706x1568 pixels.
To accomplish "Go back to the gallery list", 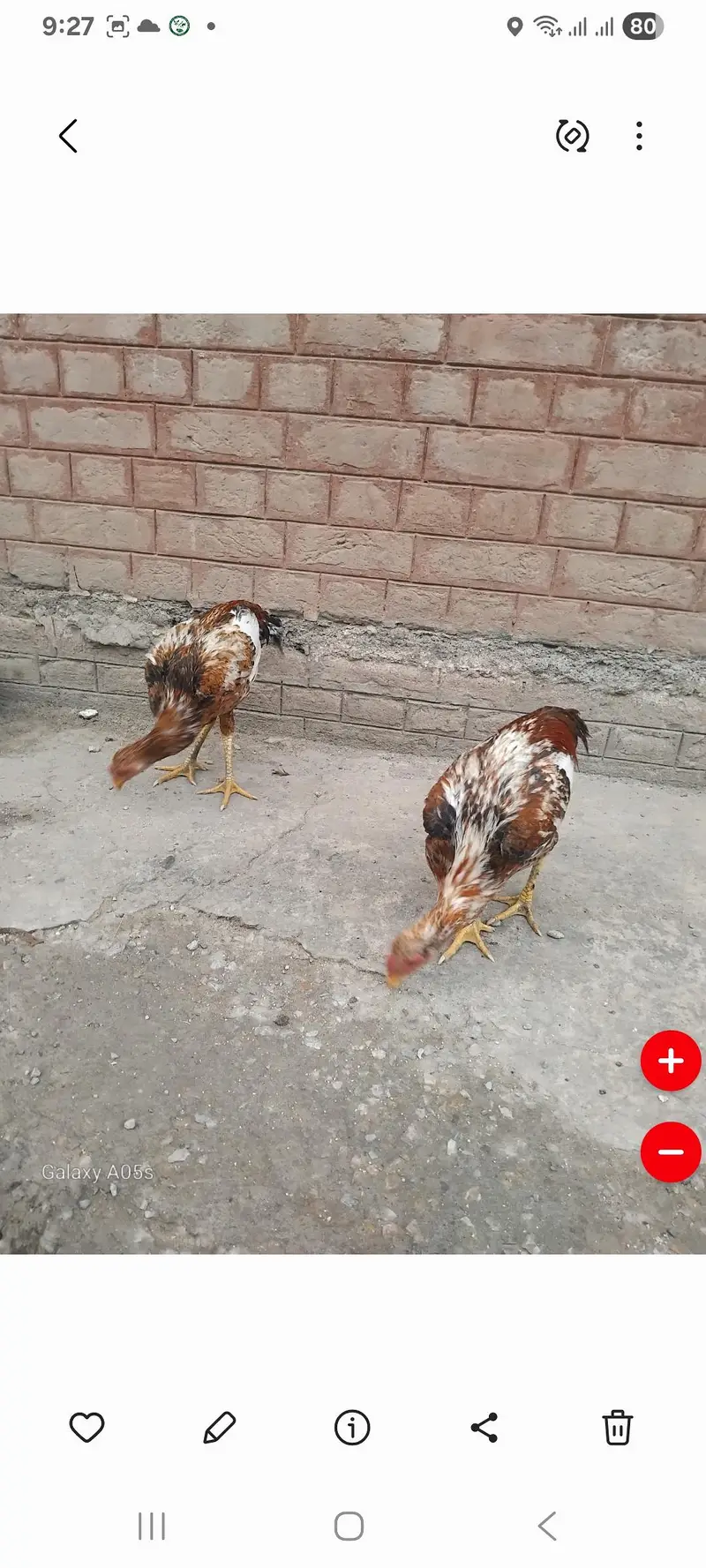I will [69, 136].
